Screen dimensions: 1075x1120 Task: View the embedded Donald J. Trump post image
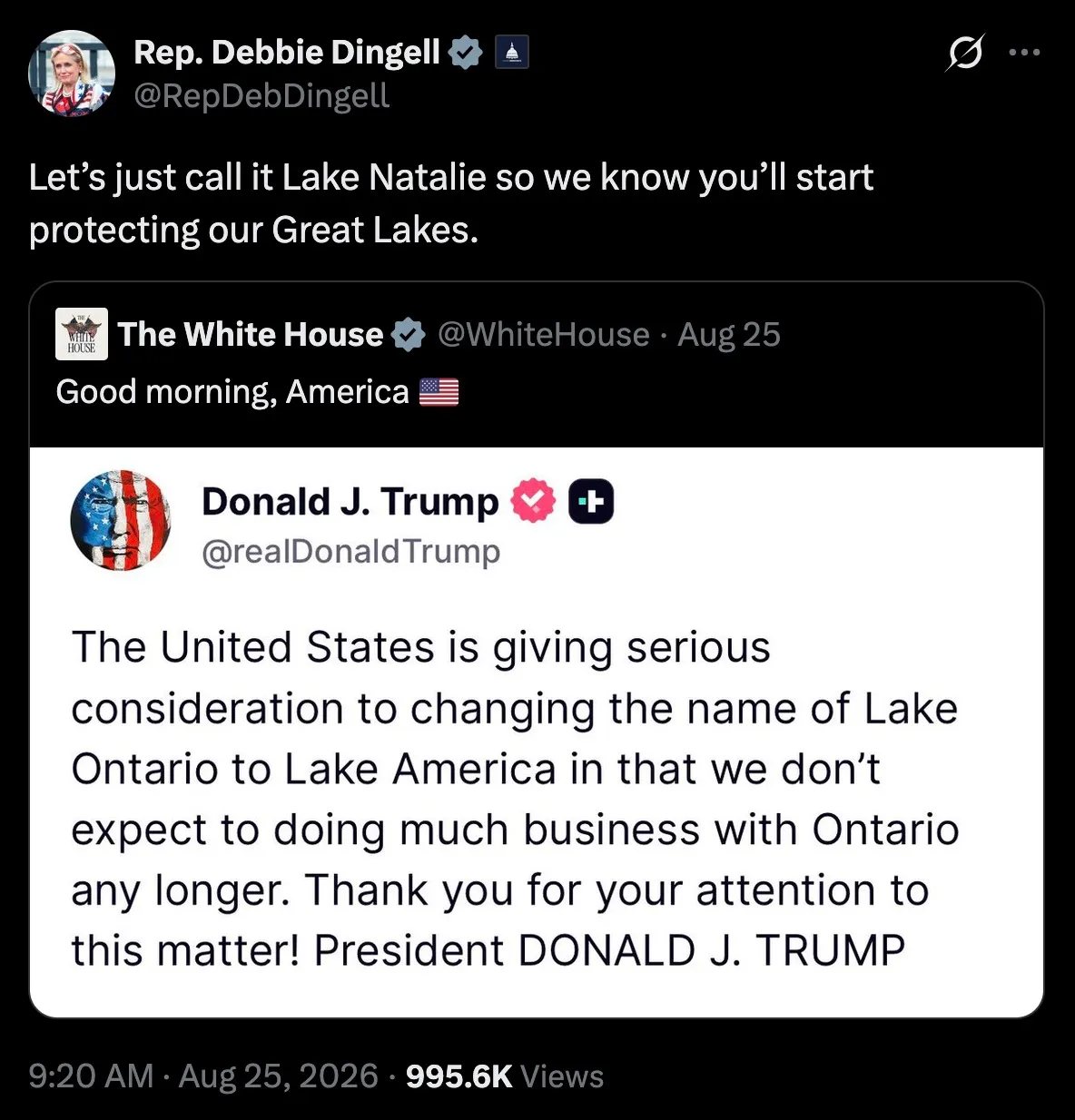click(x=537, y=732)
